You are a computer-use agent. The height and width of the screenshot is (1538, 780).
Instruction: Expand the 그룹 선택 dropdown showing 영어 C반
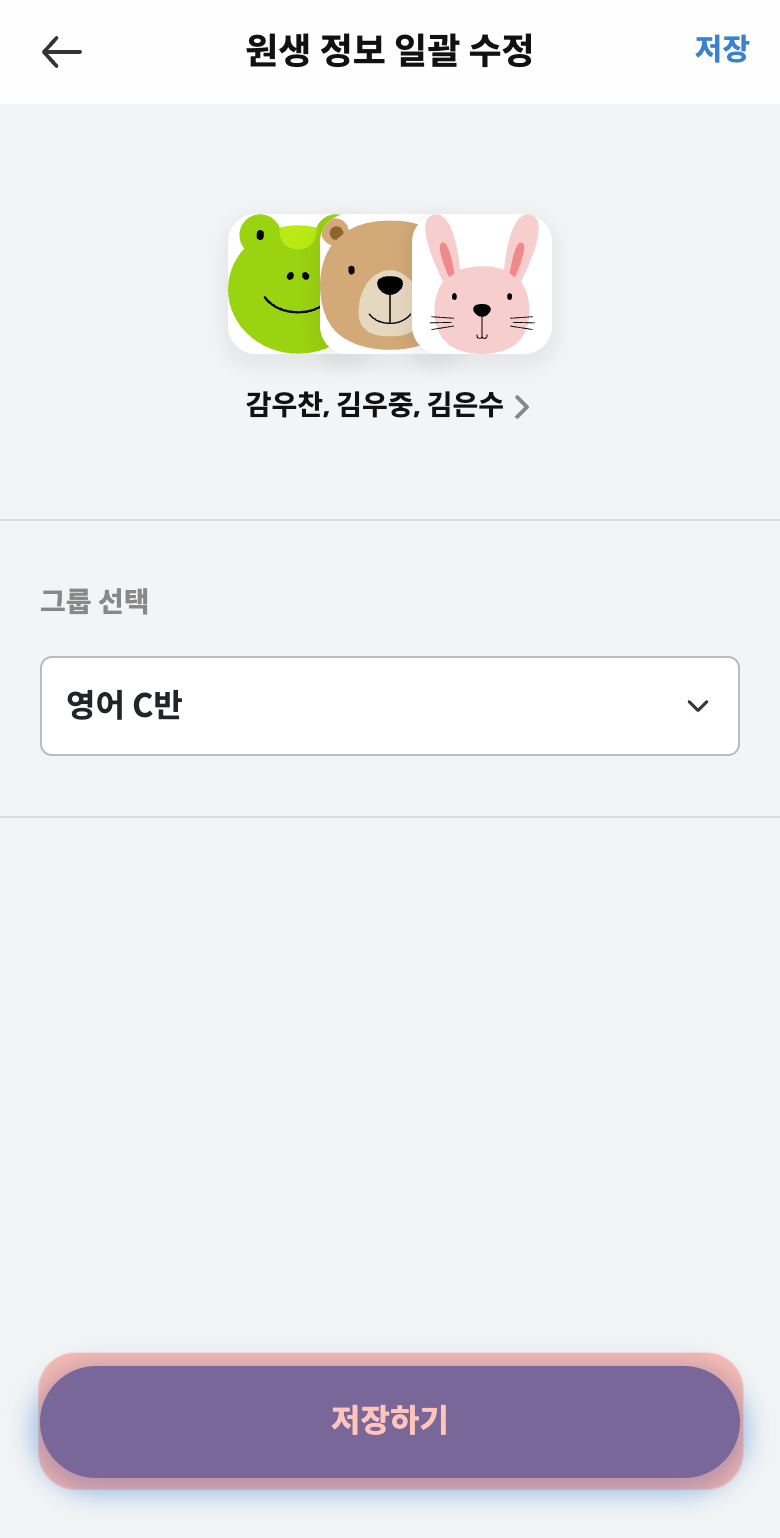coord(390,706)
